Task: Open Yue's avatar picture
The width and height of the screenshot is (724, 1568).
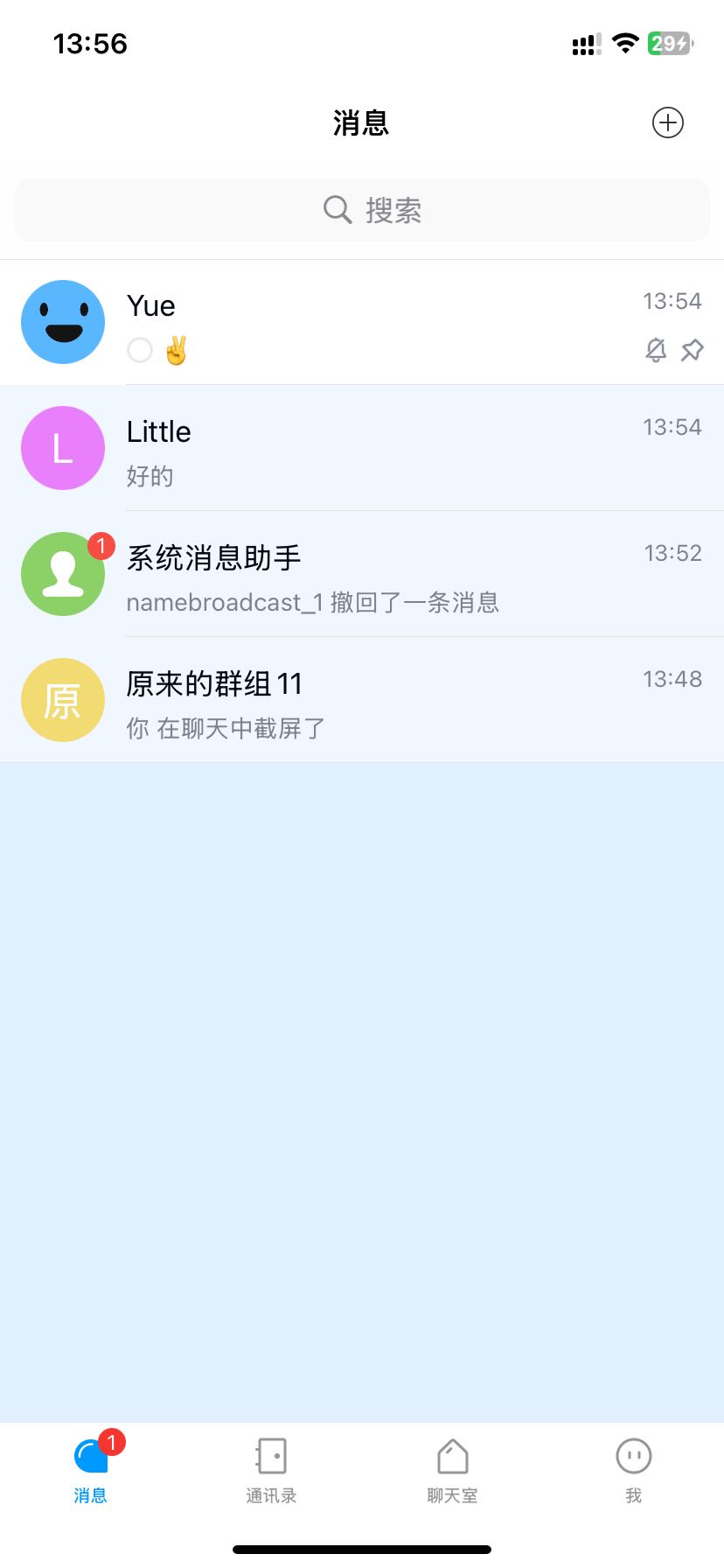Action: click(x=62, y=321)
